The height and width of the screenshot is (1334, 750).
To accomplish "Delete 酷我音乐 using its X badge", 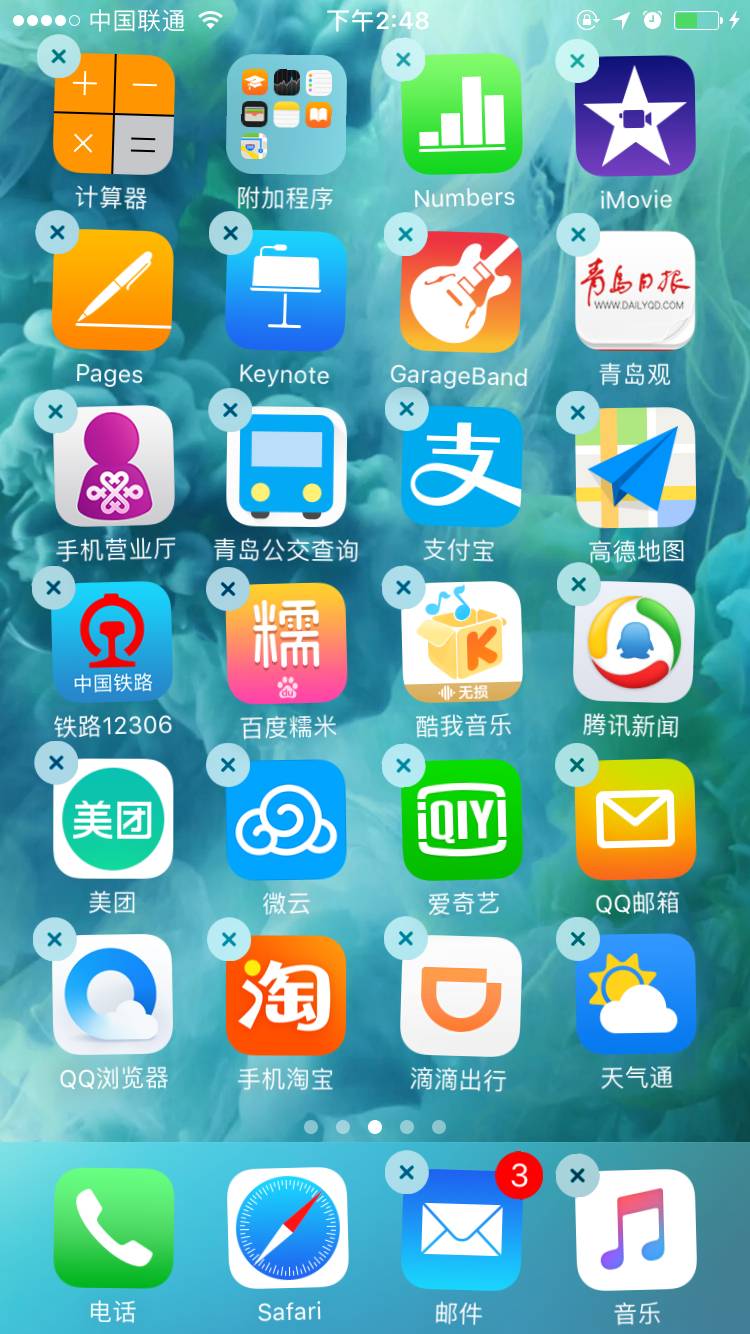I will pos(404,588).
